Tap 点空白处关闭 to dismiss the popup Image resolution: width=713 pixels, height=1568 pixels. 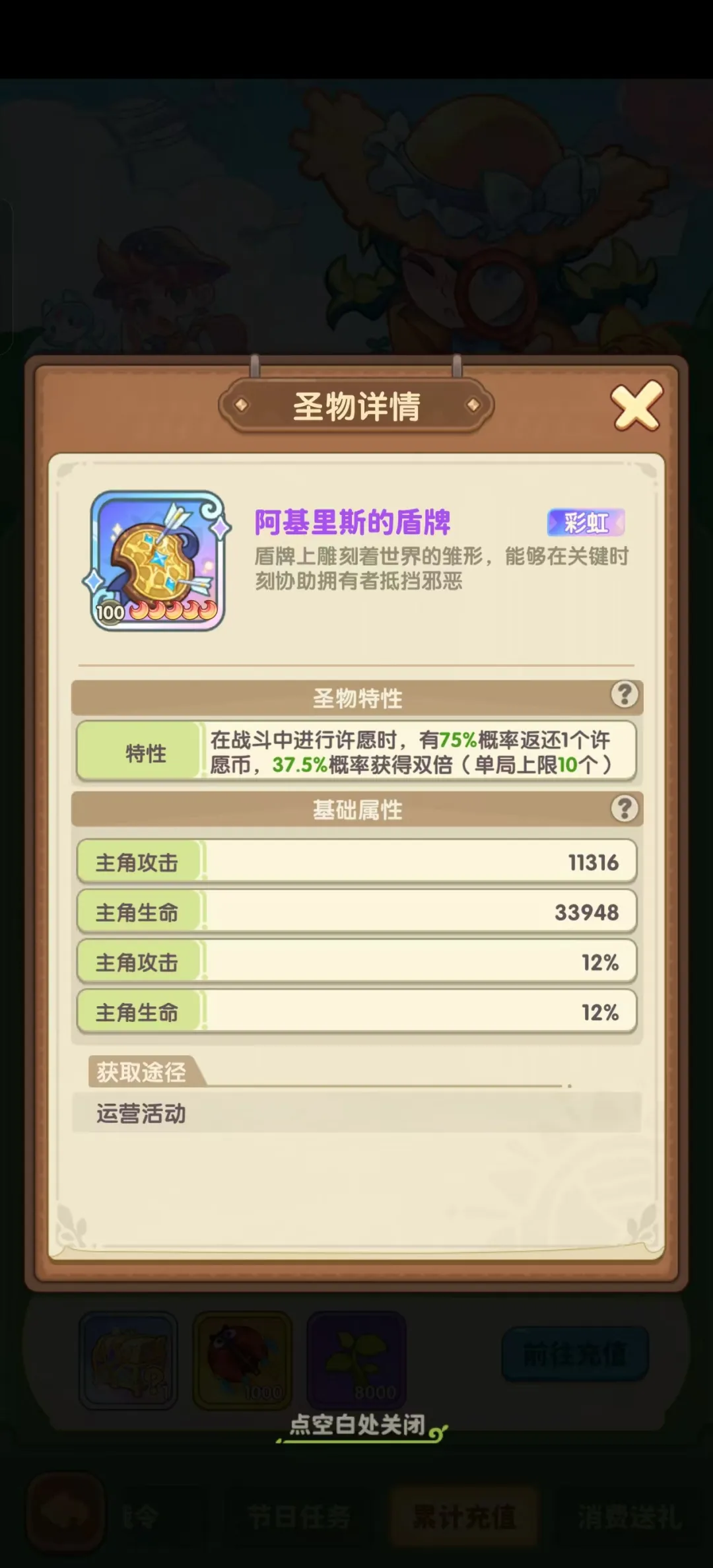(x=357, y=1425)
